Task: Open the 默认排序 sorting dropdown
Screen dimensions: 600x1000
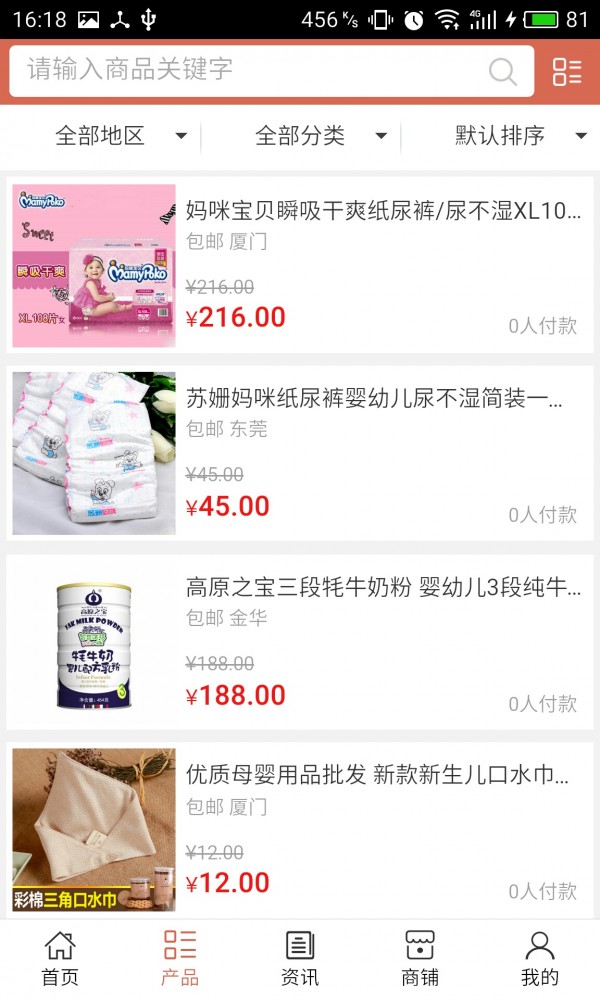Action: click(520, 136)
